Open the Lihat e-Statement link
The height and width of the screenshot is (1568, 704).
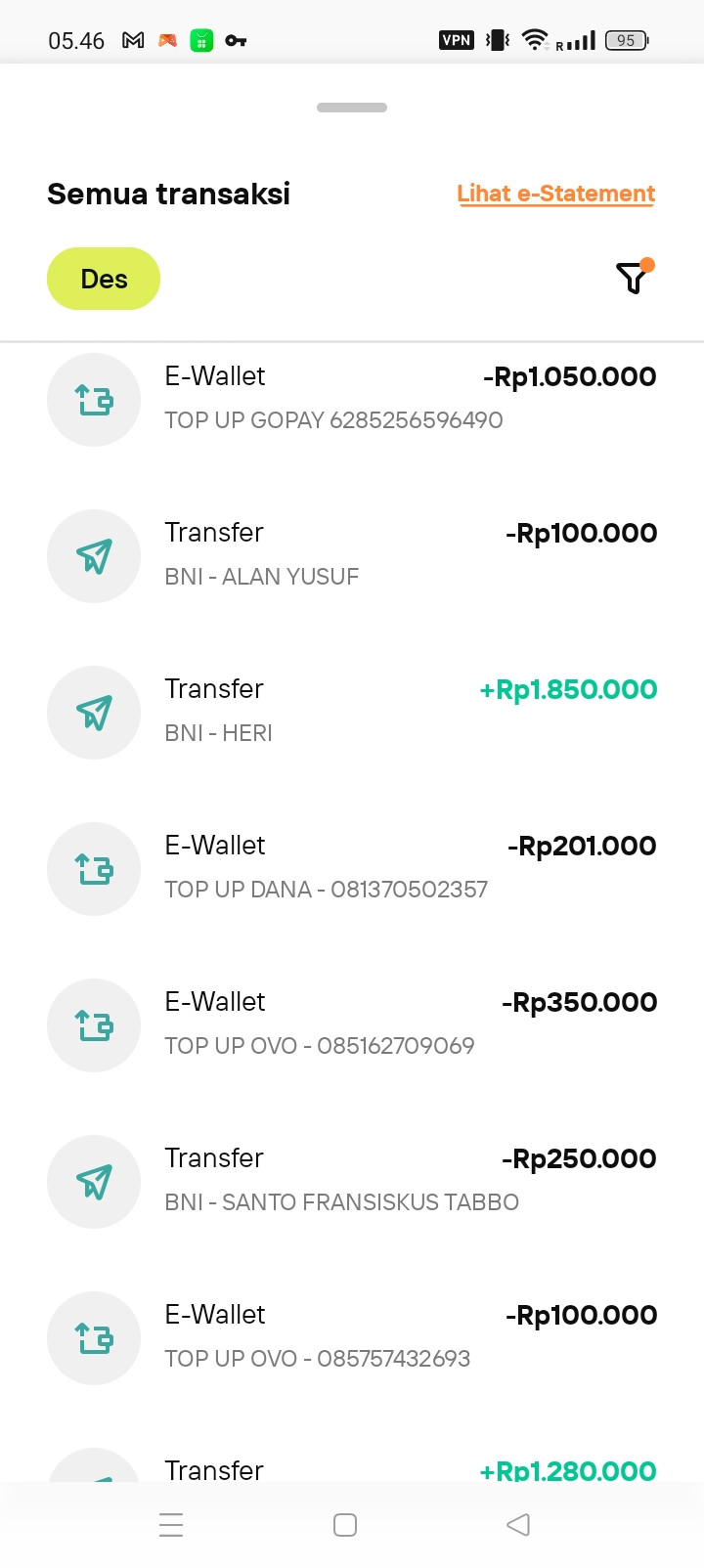[x=555, y=194]
